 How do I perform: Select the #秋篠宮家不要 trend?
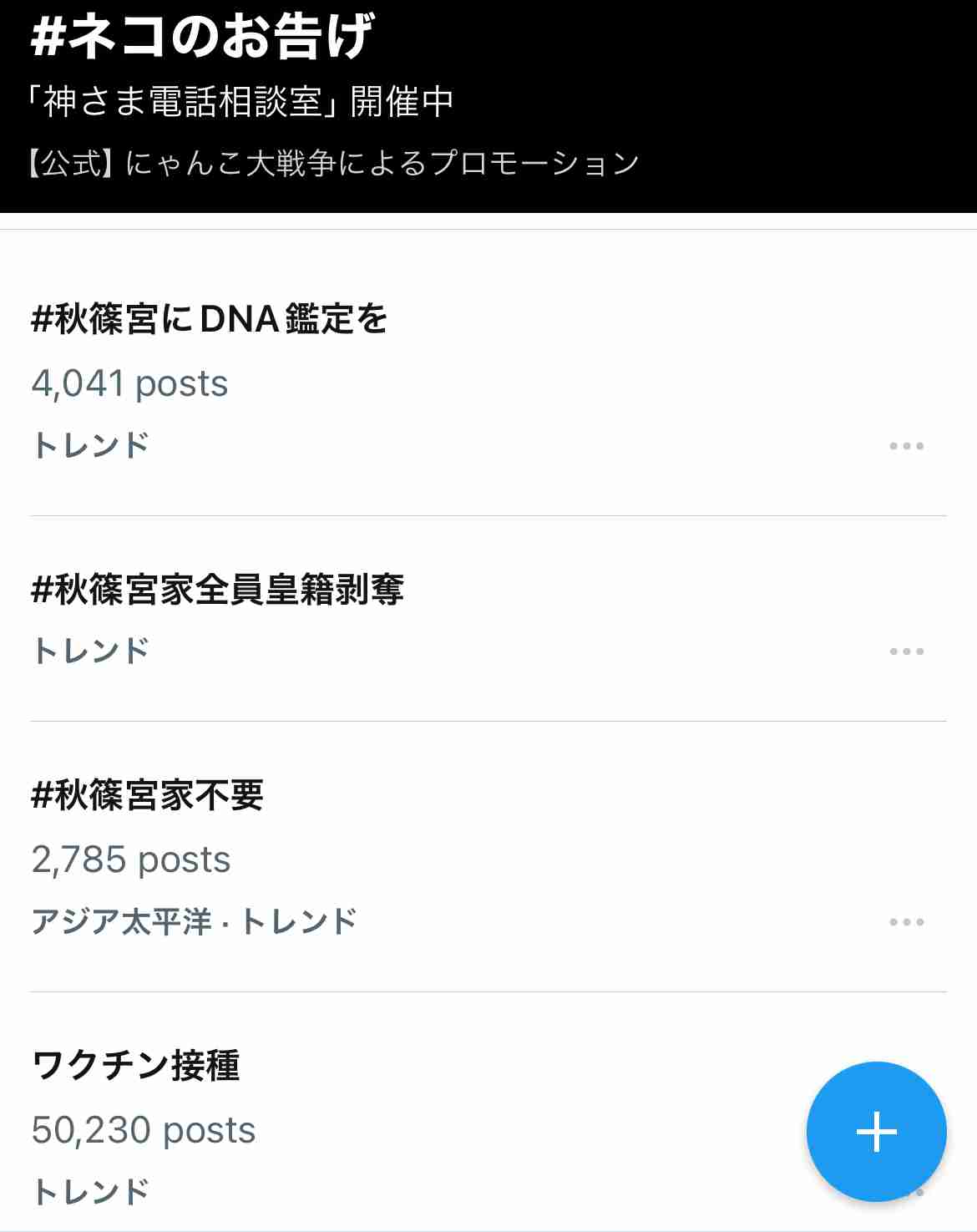[148, 795]
